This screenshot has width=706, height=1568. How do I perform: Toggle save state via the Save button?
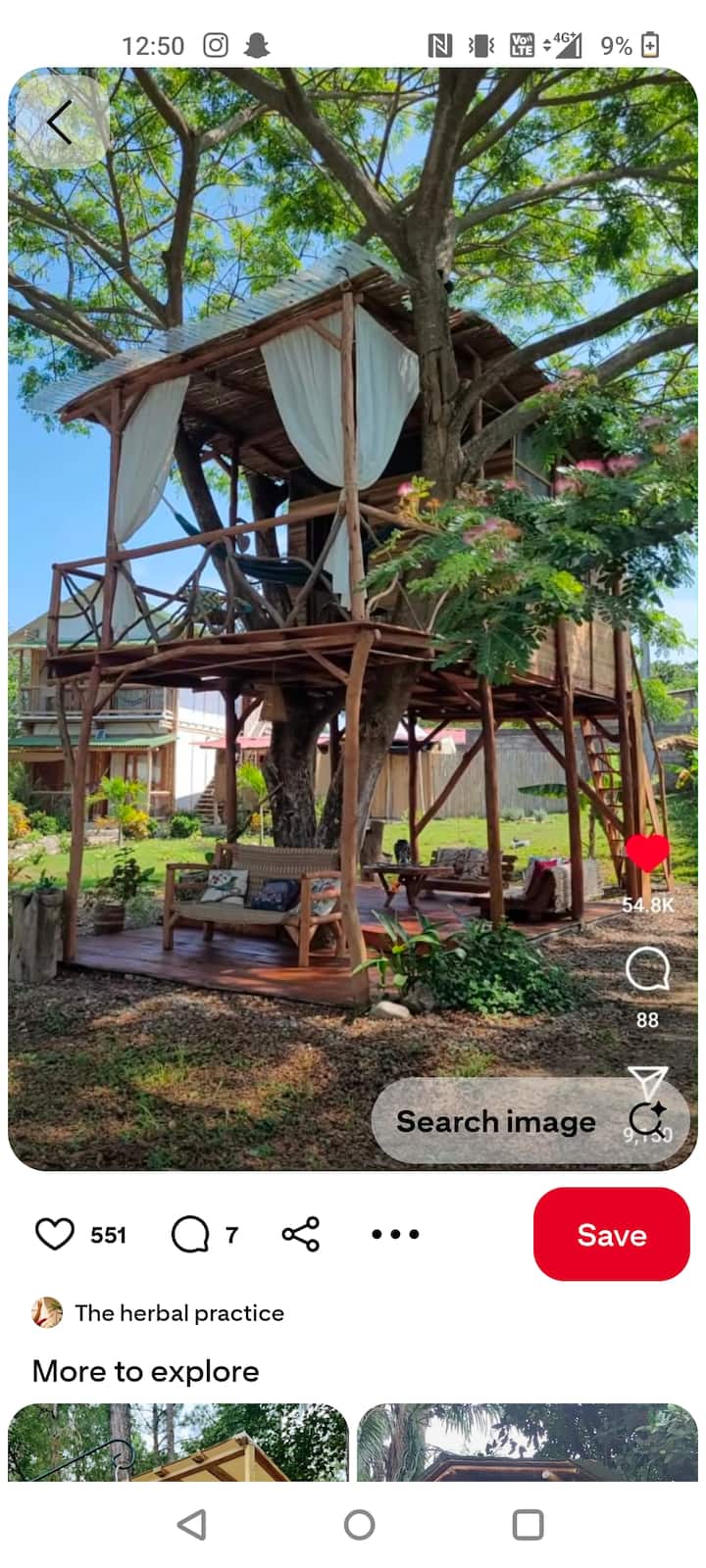pyautogui.click(x=611, y=1234)
